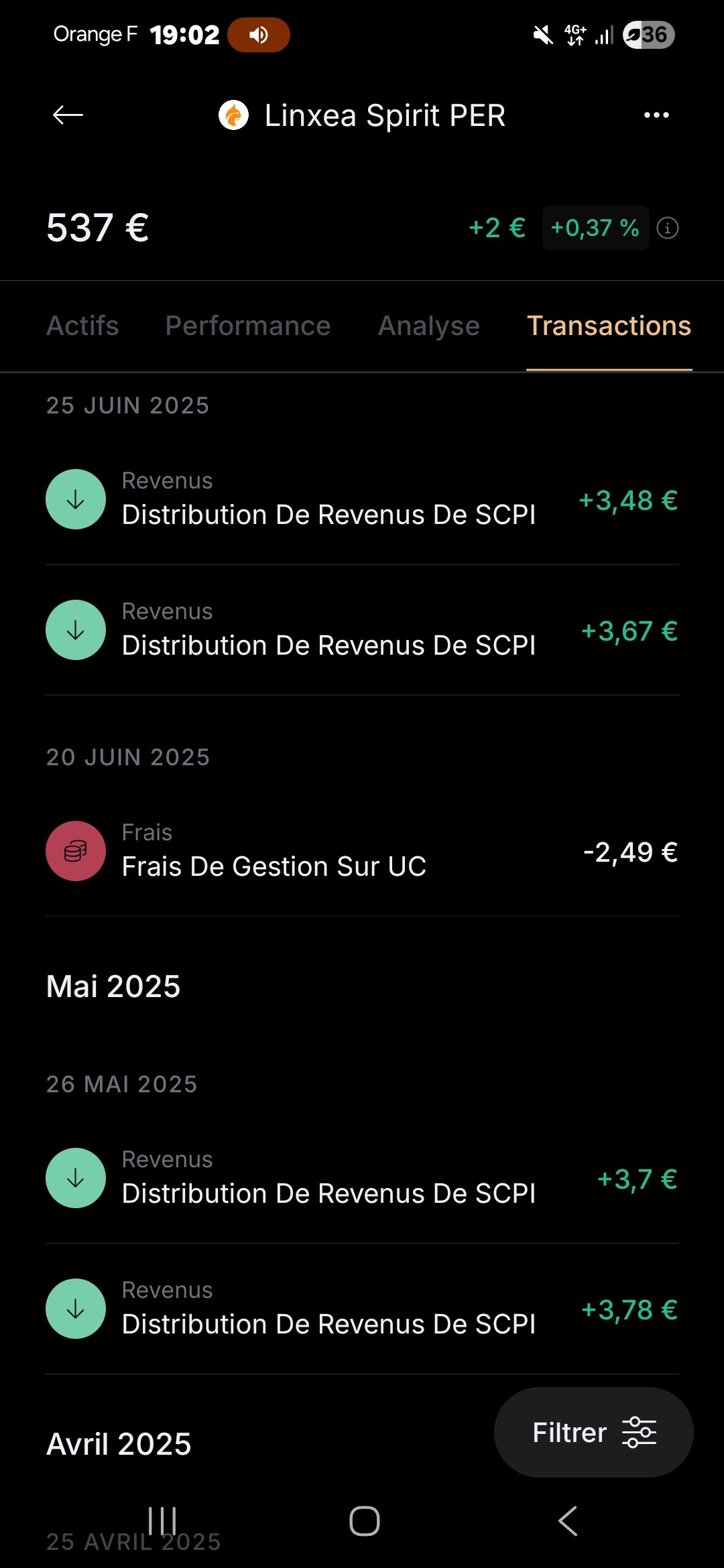Viewport: 724px width, 1568px height.
Task: Select the Transactions tab
Action: coord(609,326)
